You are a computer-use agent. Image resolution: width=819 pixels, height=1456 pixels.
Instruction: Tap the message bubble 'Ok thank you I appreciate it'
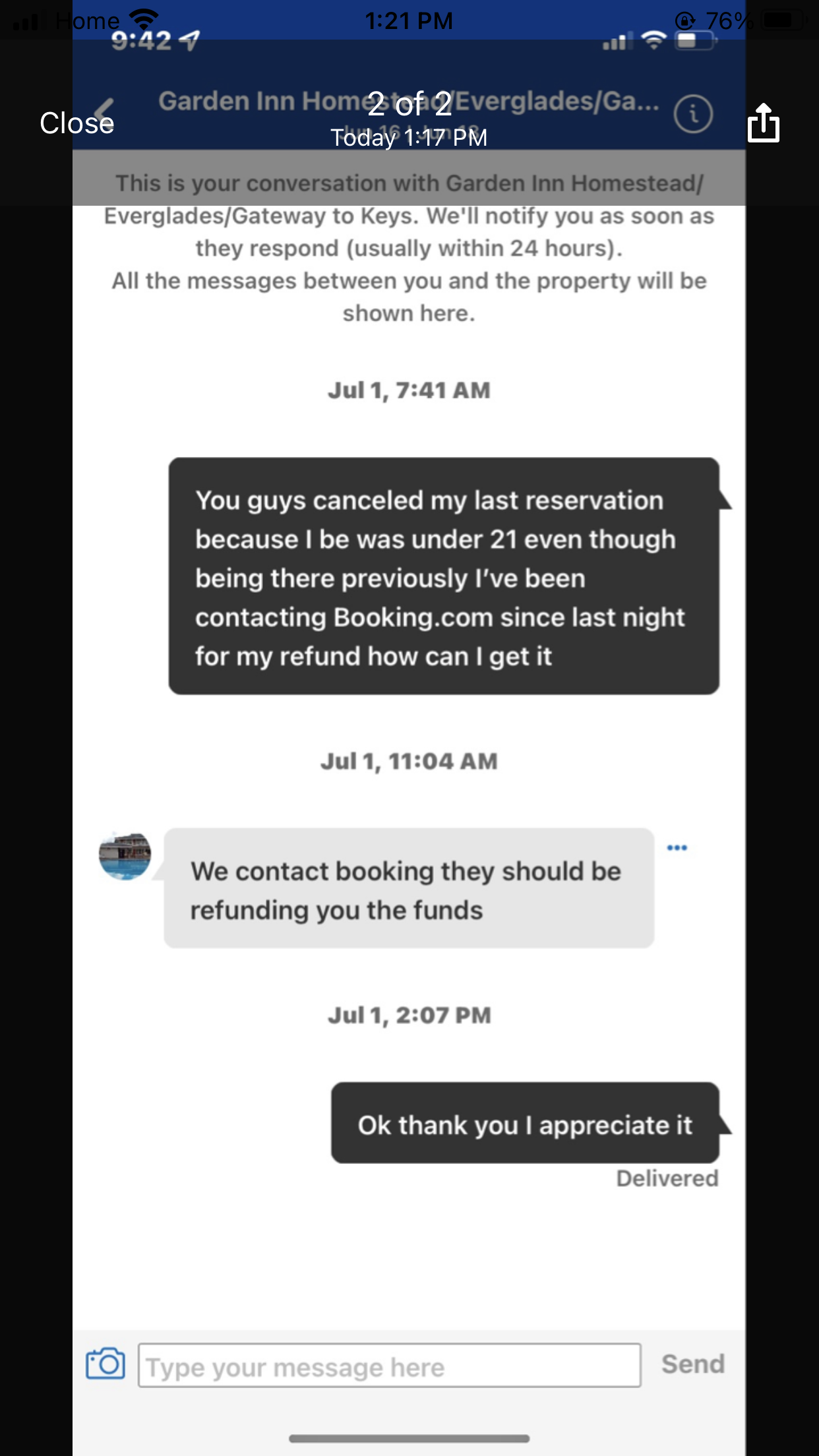pyautogui.click(x=524, y=1125)
